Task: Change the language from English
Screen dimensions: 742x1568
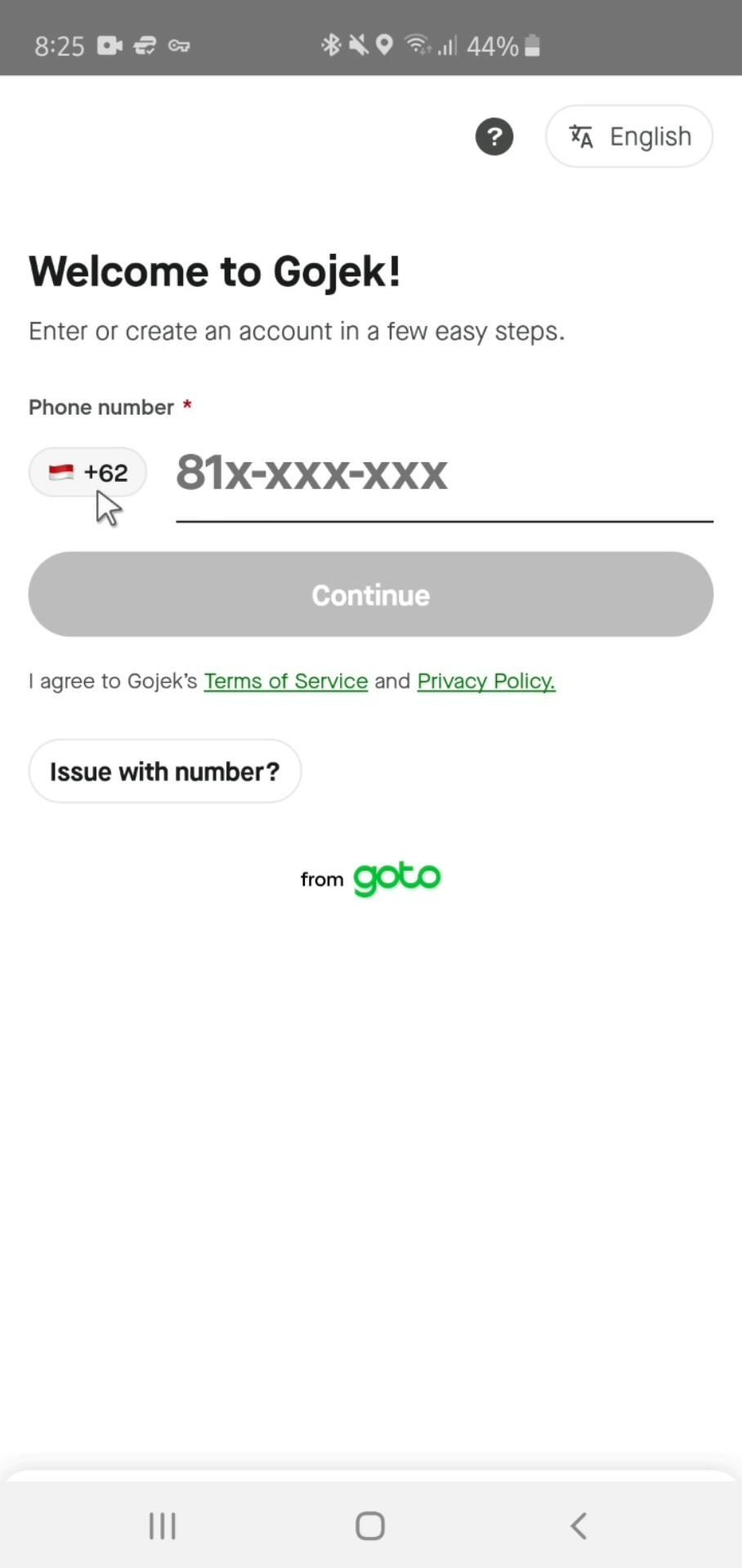Action: 629,136
